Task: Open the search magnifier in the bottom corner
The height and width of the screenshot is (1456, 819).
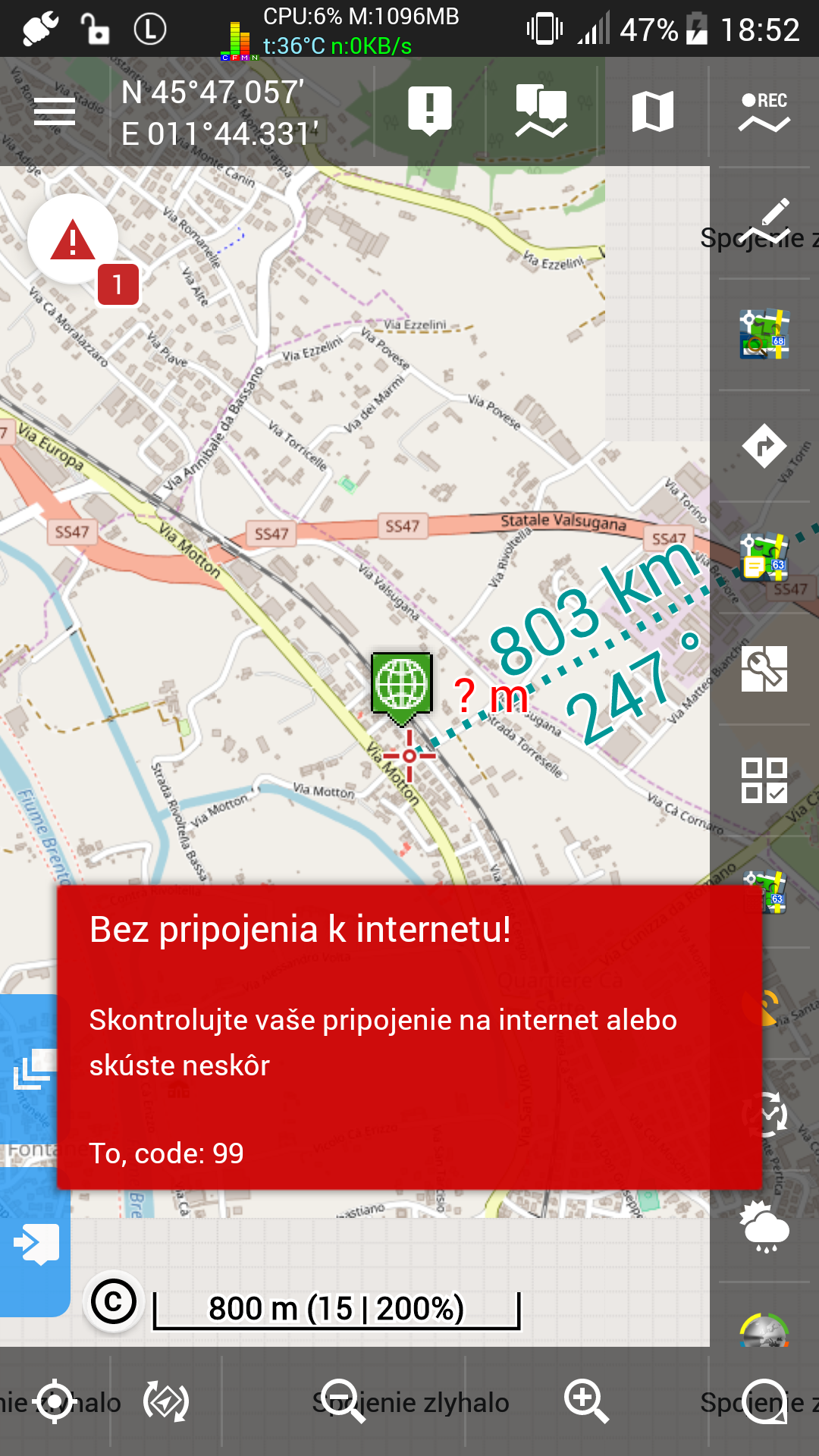Action: pyautogui.click(x=764, y=1402)
